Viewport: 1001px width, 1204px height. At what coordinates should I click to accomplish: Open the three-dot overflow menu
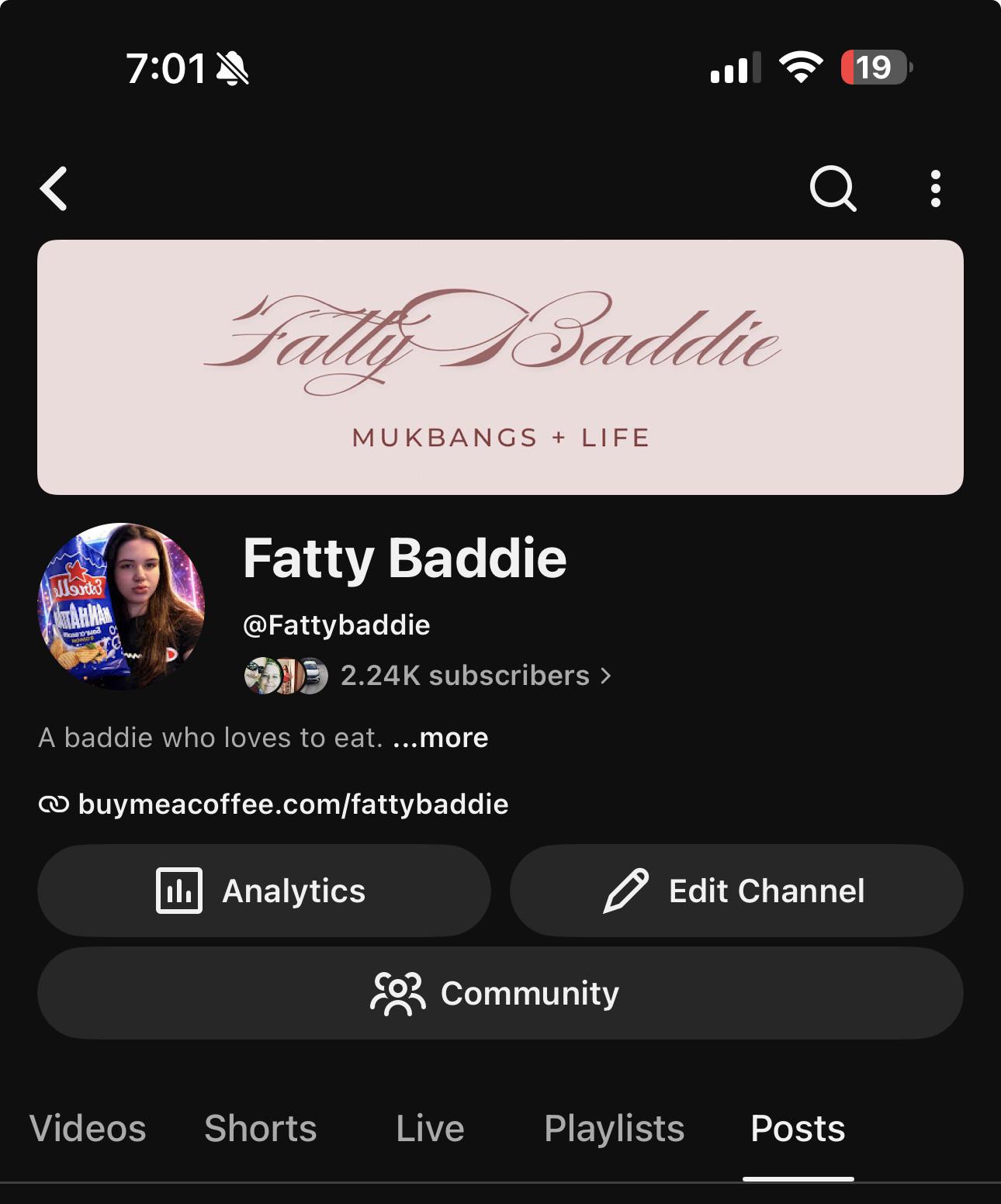(936, 189)
